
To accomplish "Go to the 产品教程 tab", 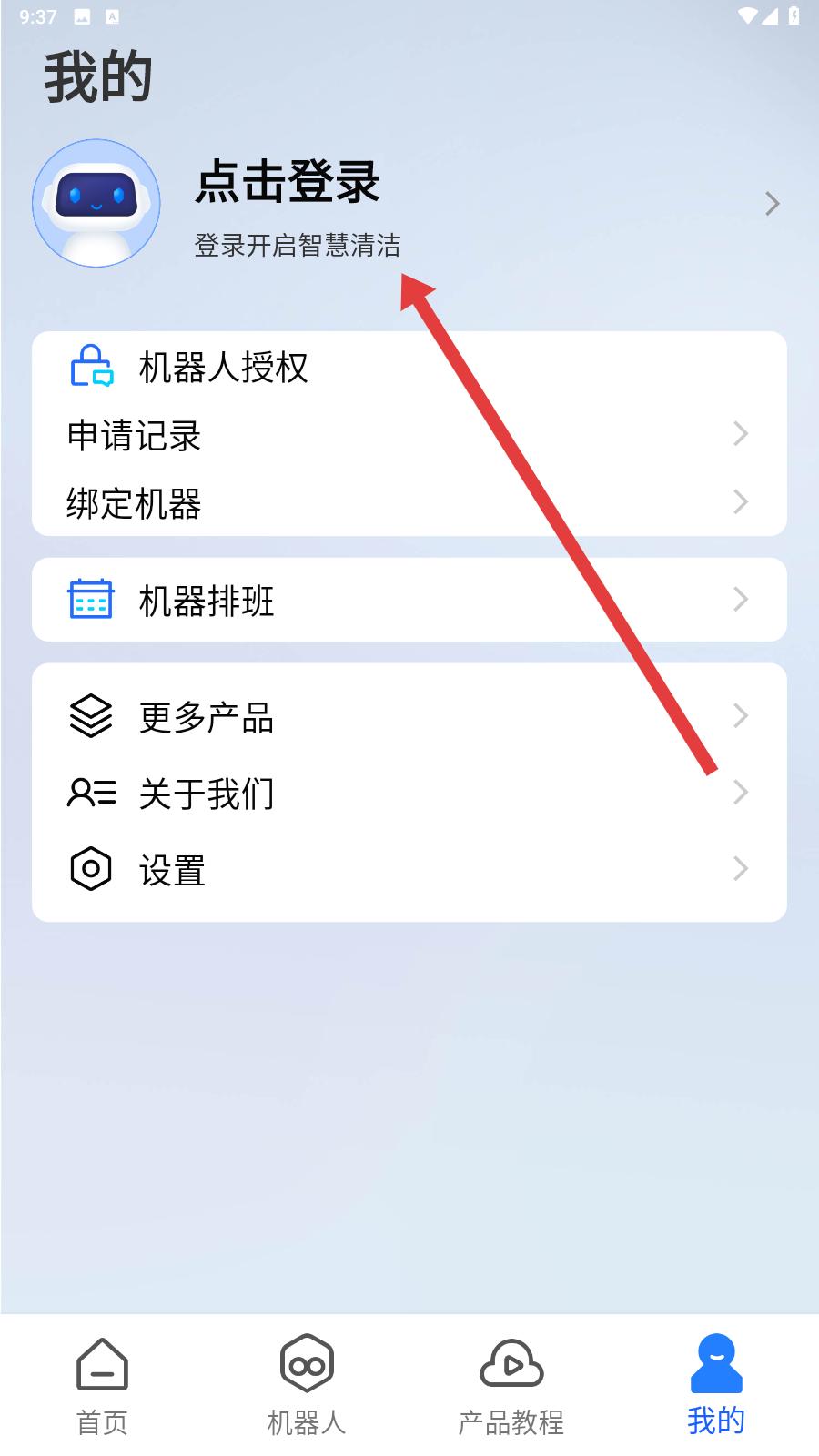I will click(x=511, y=1385).
